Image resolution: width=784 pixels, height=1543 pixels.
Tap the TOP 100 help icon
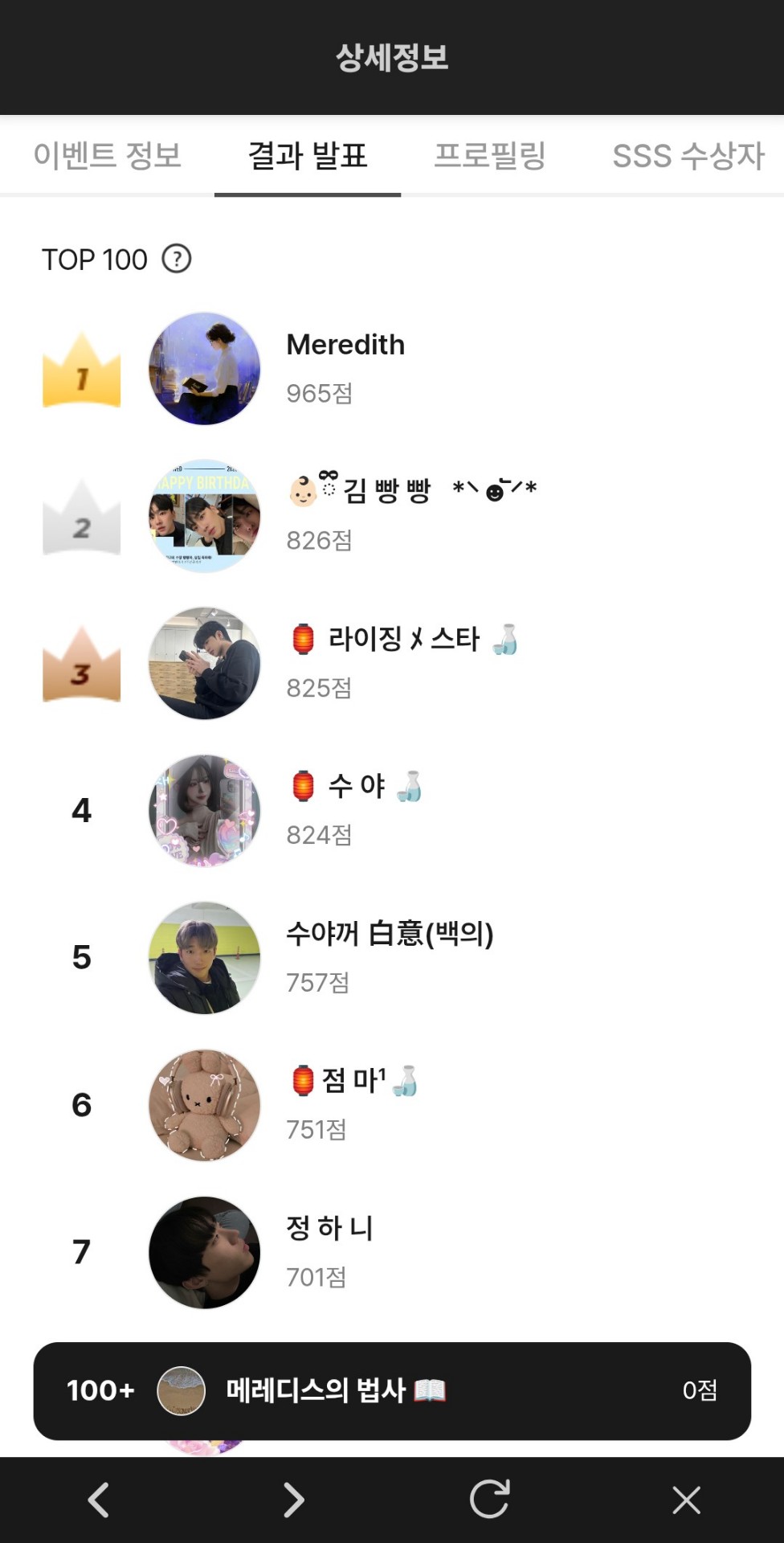[177, 259]
